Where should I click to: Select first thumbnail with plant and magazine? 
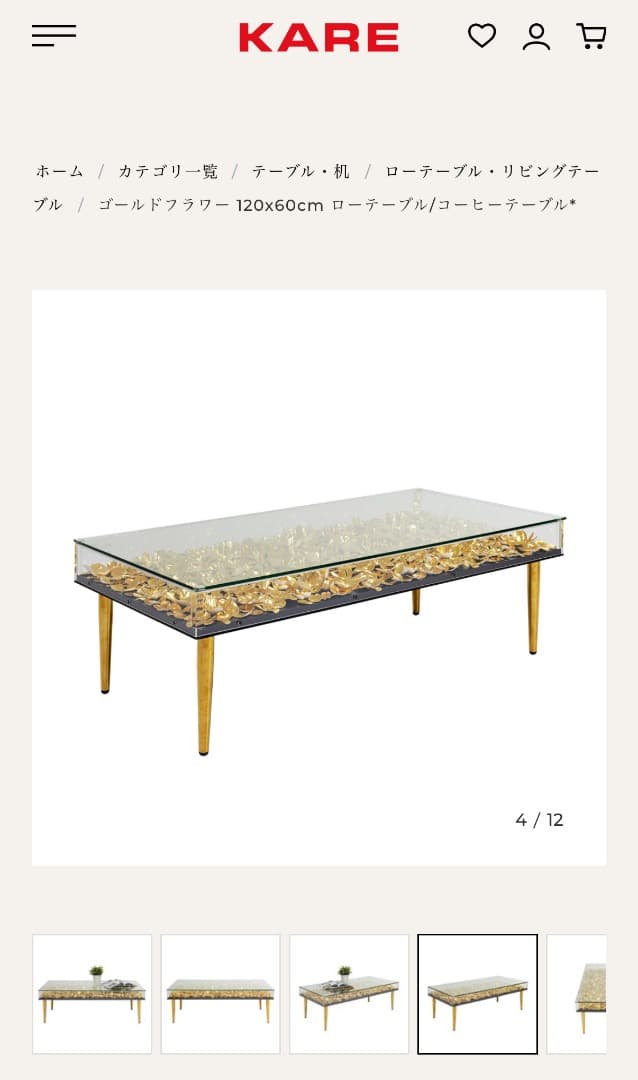pos(92,993)
